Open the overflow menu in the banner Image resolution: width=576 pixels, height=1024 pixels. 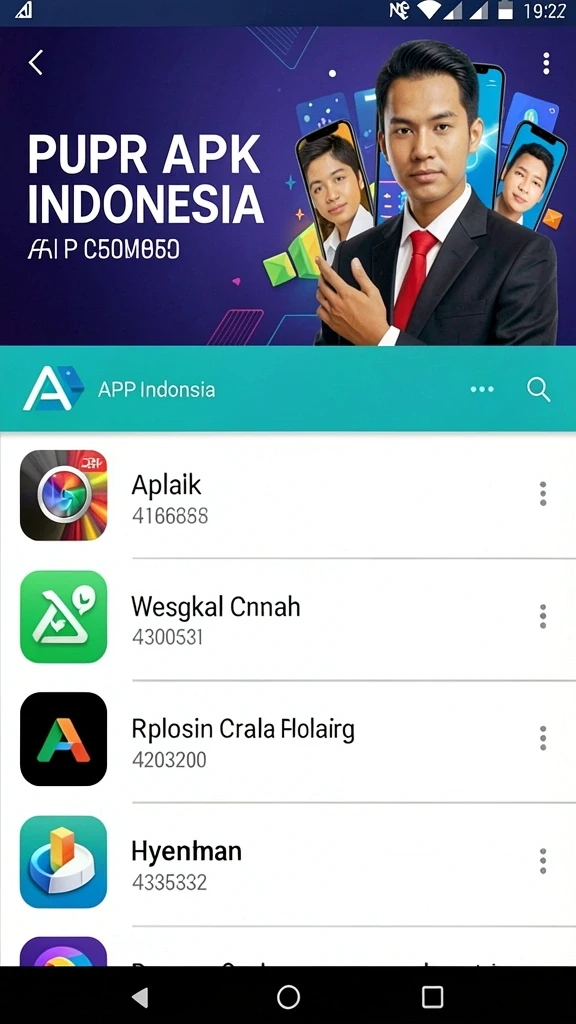tap(546, 63)
